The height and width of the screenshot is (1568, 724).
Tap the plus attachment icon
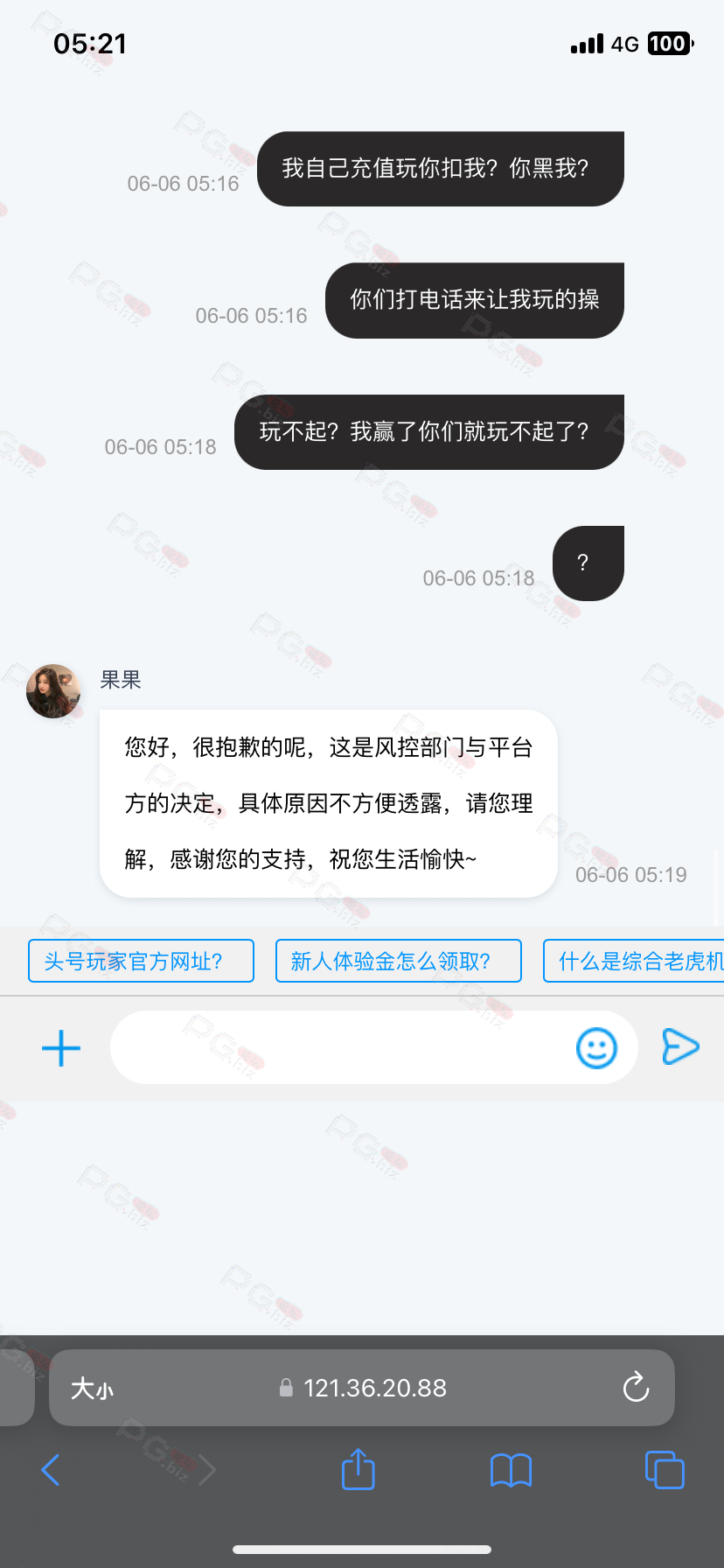[61, 1047]
